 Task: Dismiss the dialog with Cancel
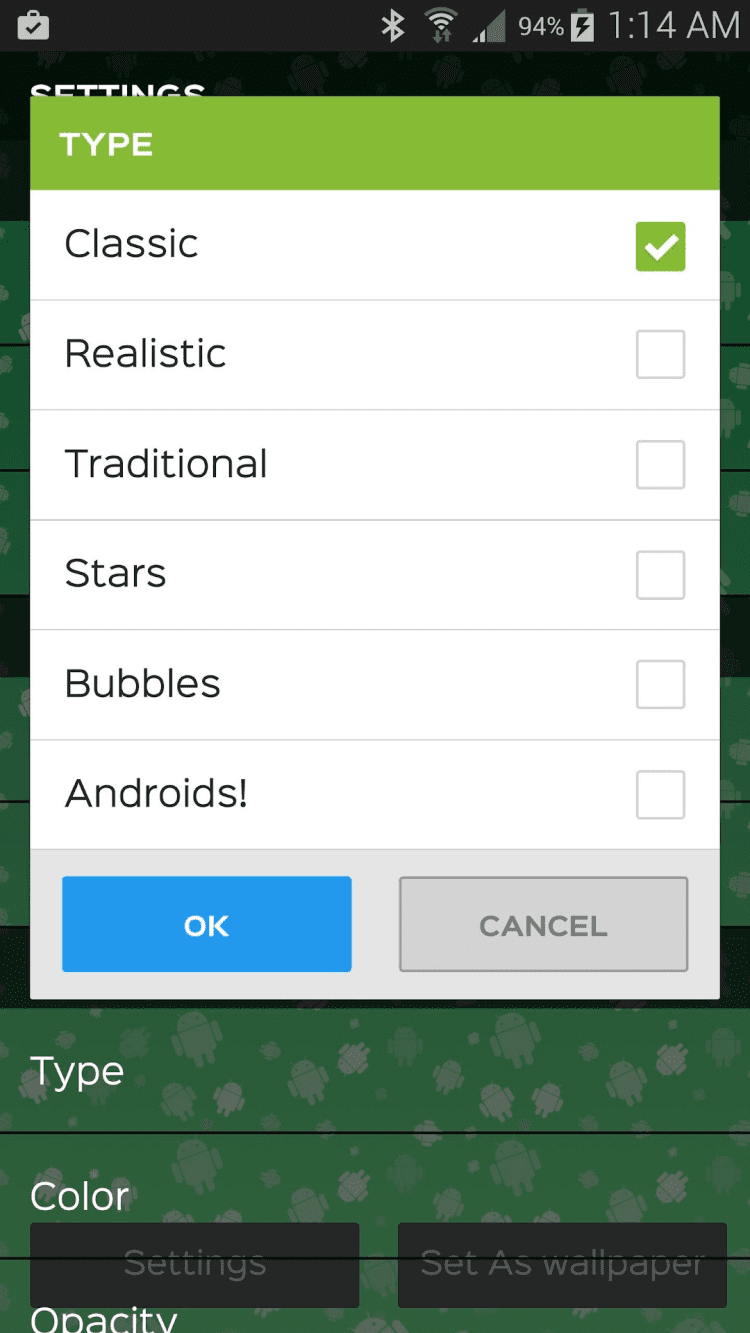click(x=543, y=925)
